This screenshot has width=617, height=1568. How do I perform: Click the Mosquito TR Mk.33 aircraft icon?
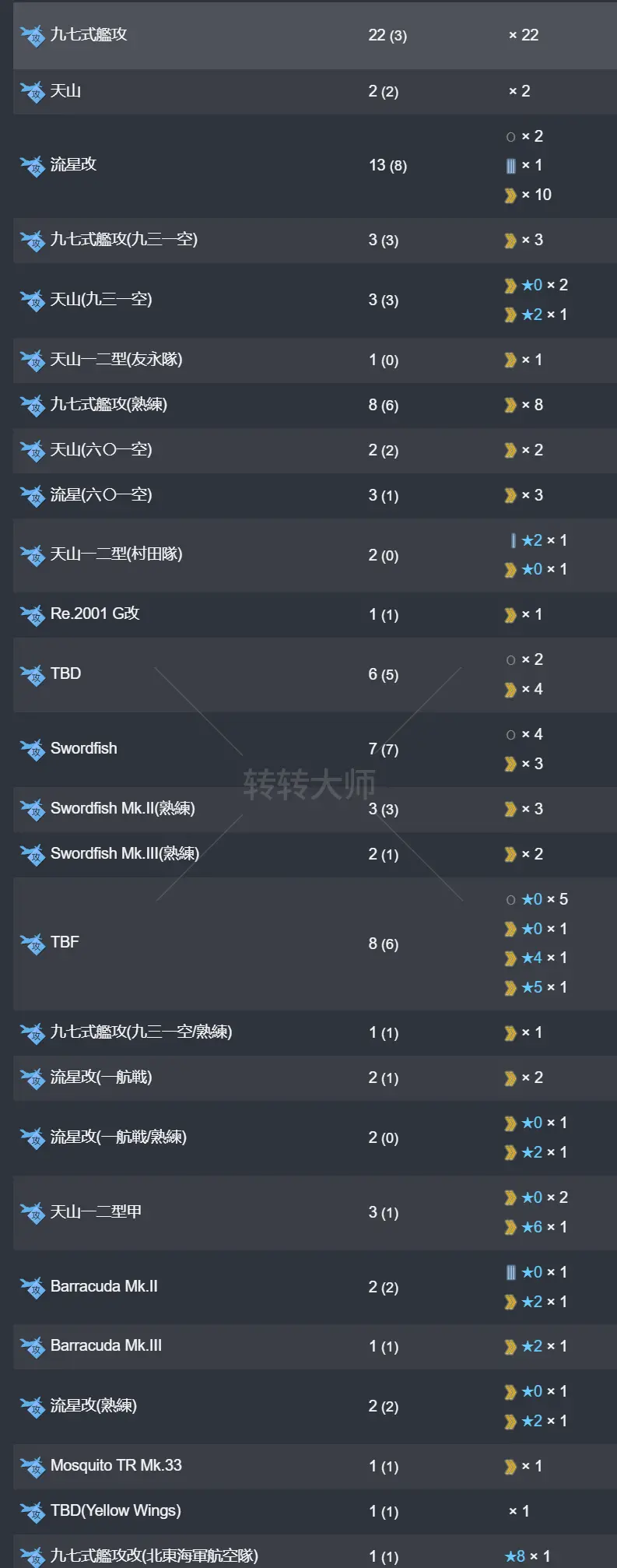[33, 1465]
